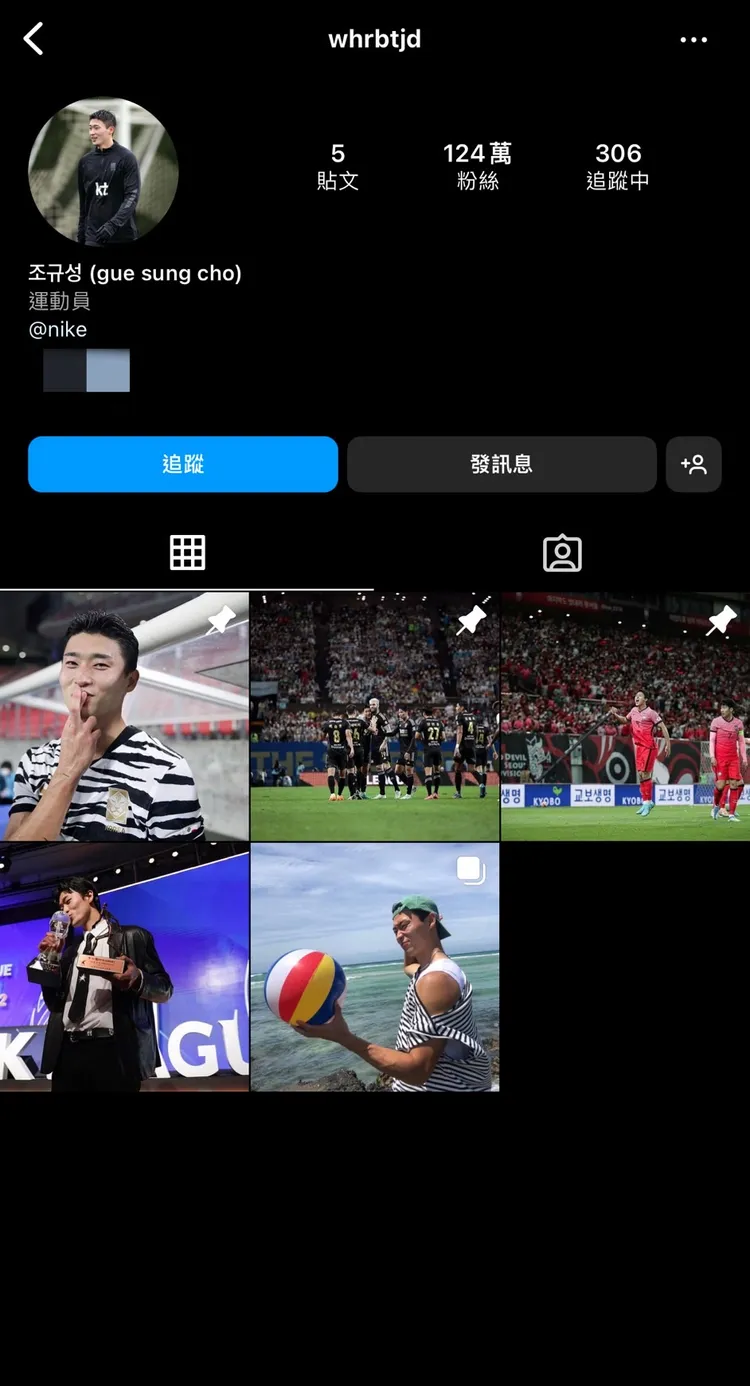Screen dimensions: 750x1386
Task: Open the three-dot options menu
Action: pos(694,40)
